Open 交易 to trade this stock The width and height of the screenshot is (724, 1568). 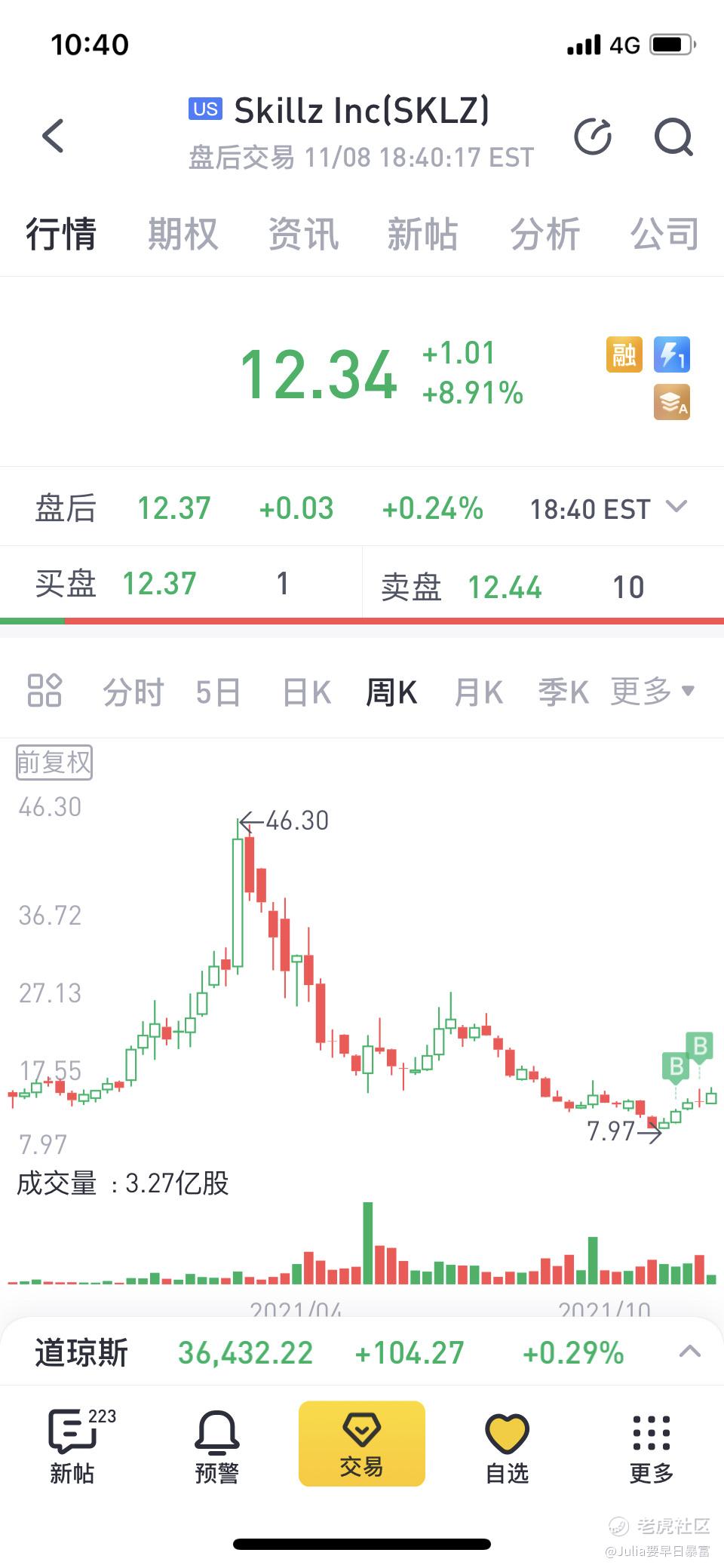(x=362, y=1443)
